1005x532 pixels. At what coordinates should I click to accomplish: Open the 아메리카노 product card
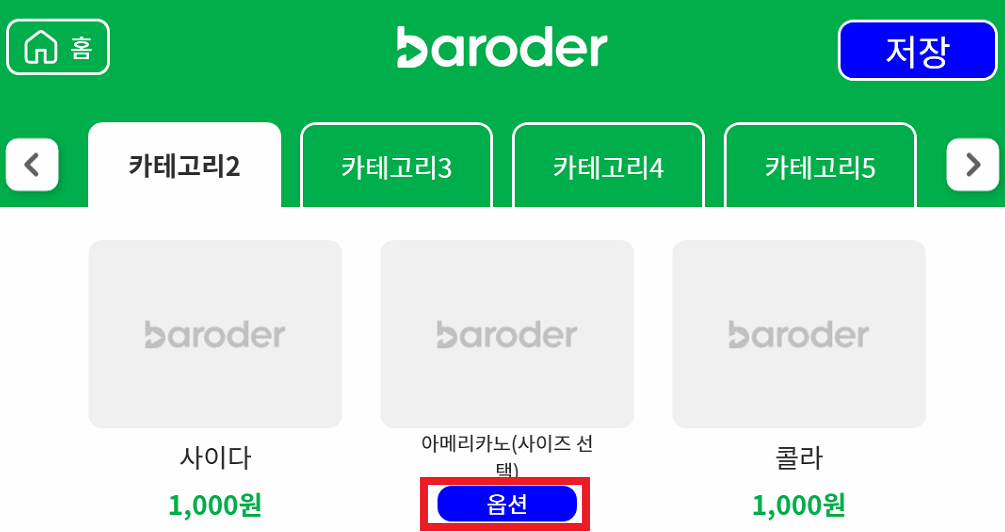[507, 335]
